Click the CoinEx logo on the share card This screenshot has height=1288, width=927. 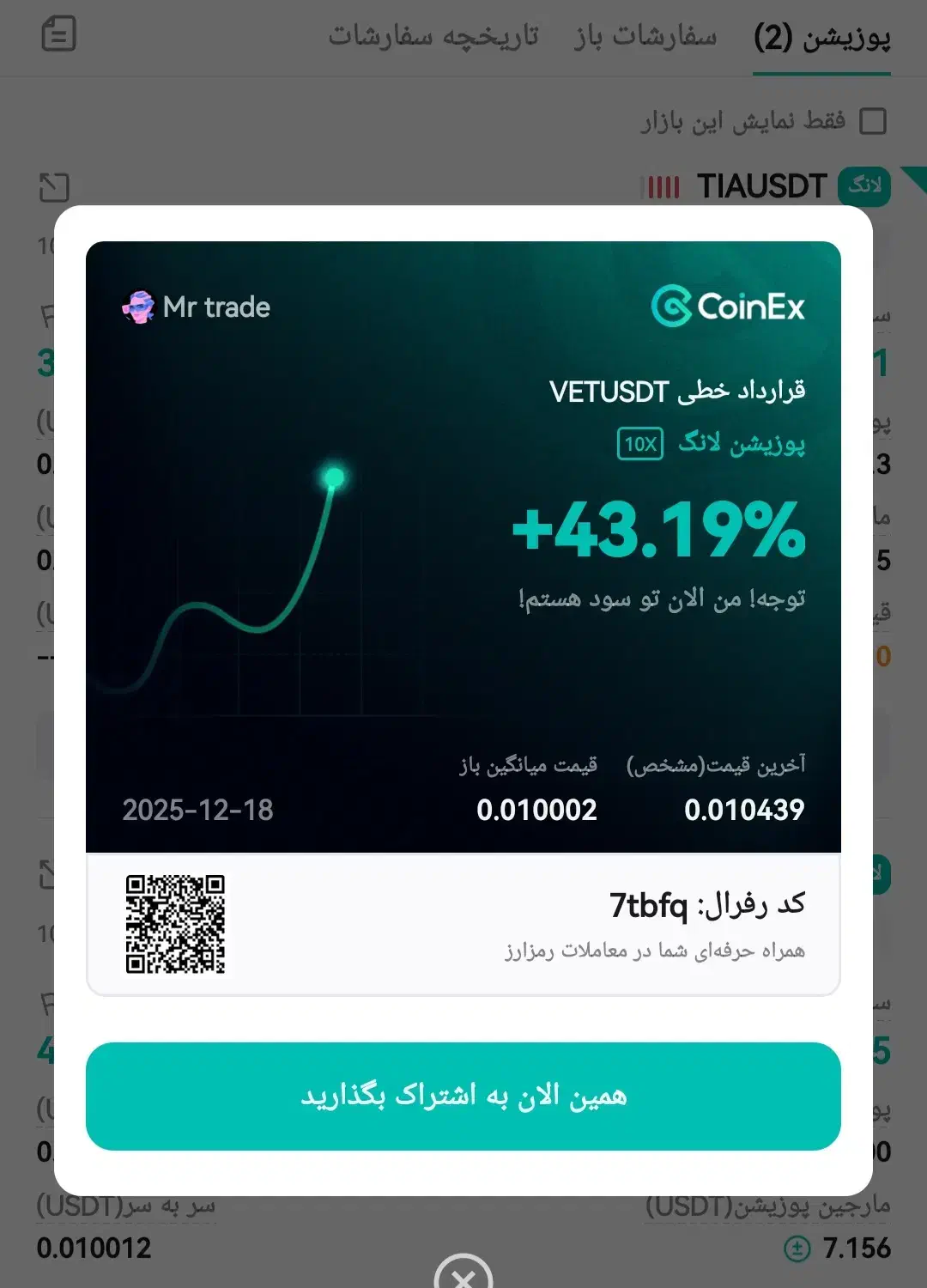728,307
